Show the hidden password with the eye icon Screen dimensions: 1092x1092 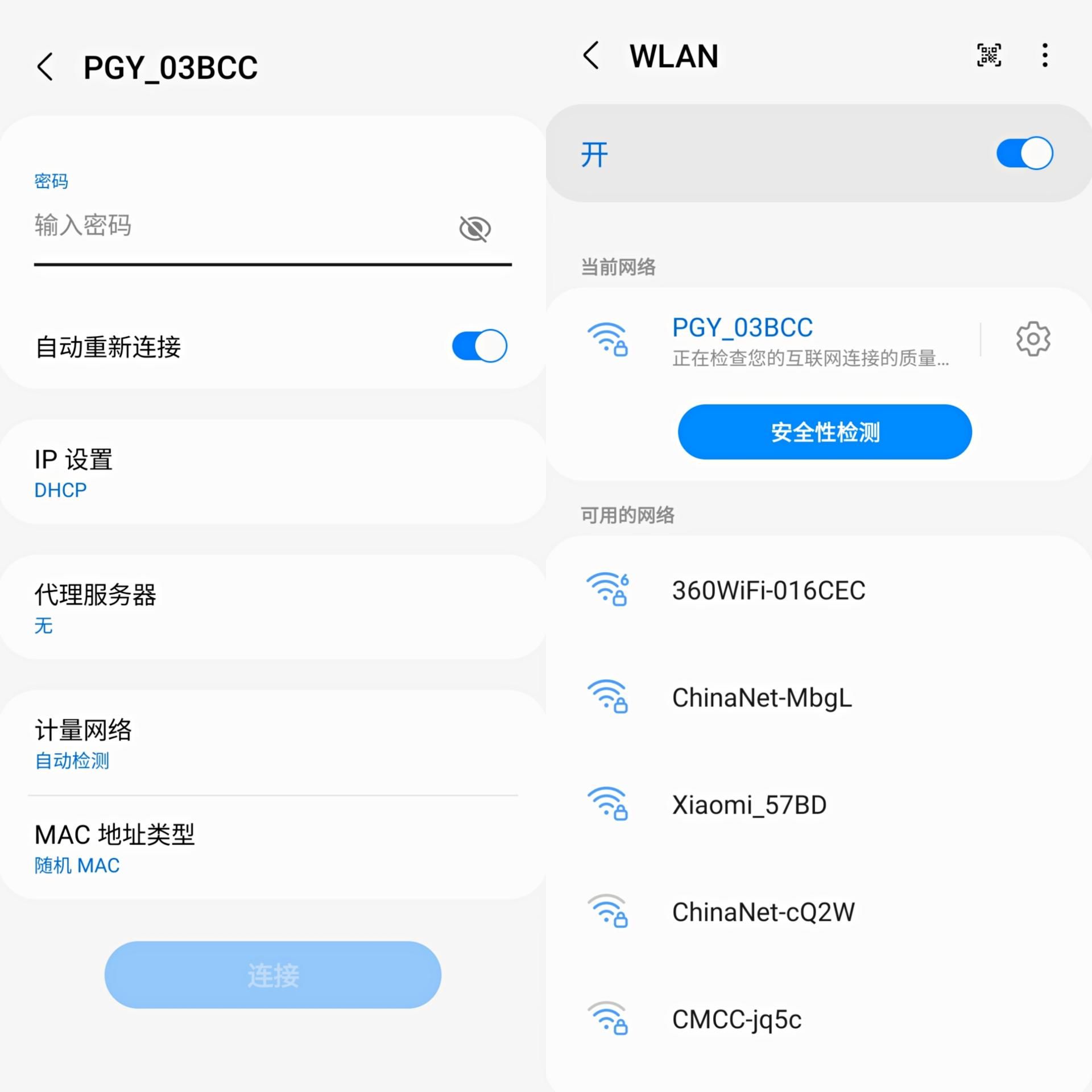475,229
